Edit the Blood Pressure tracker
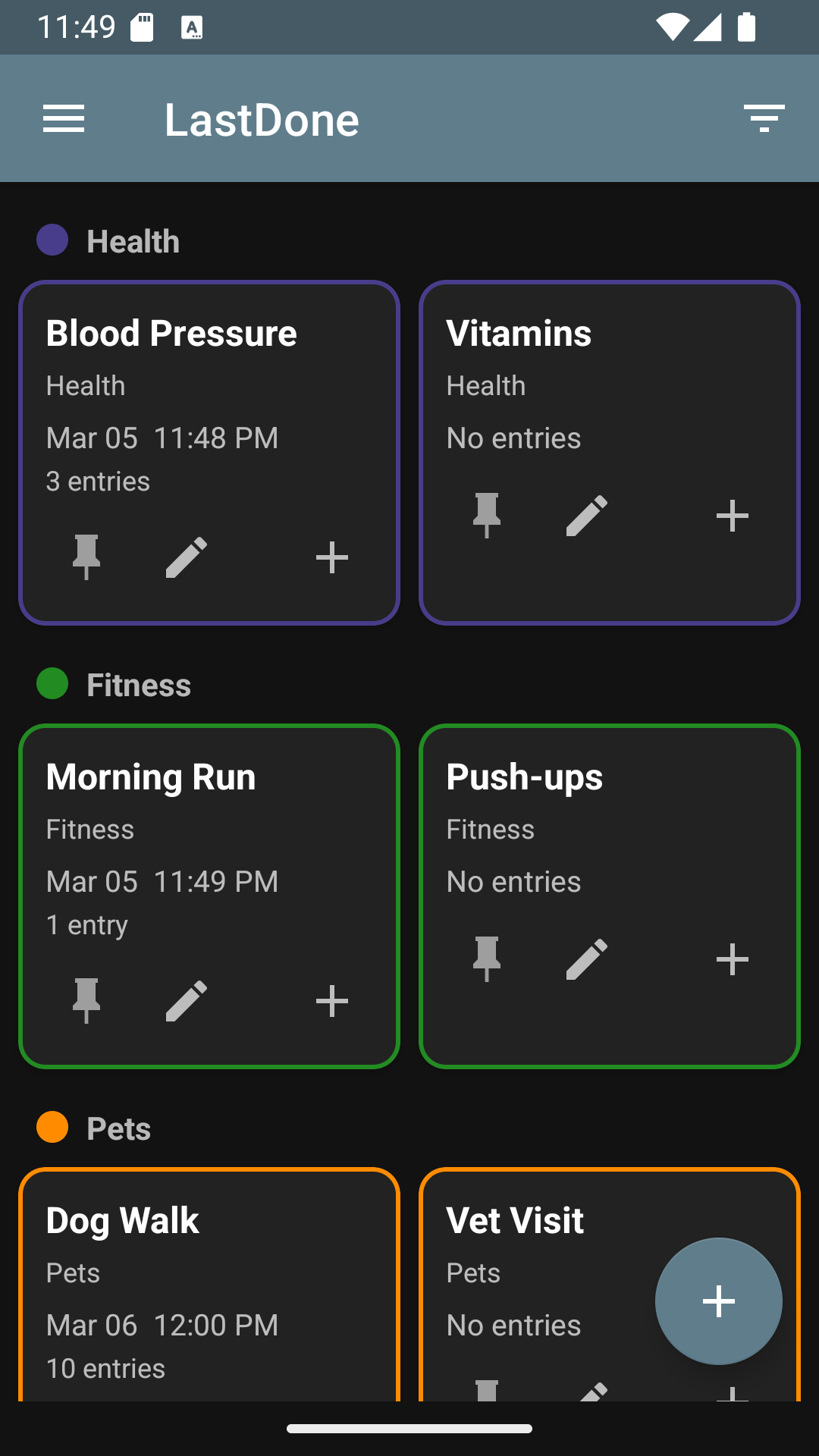The image size is (819, 1456). click(185, 557)
